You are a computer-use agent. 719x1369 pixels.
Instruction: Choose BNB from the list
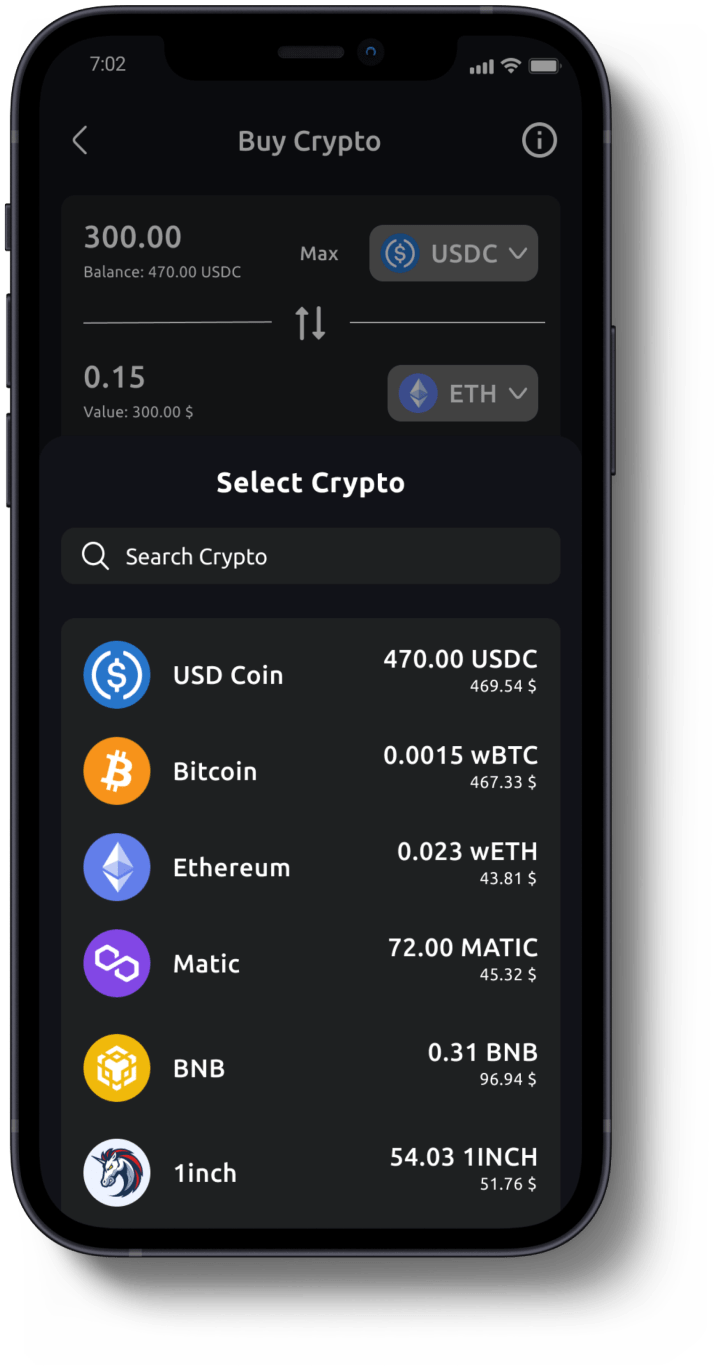point(310,1067)
